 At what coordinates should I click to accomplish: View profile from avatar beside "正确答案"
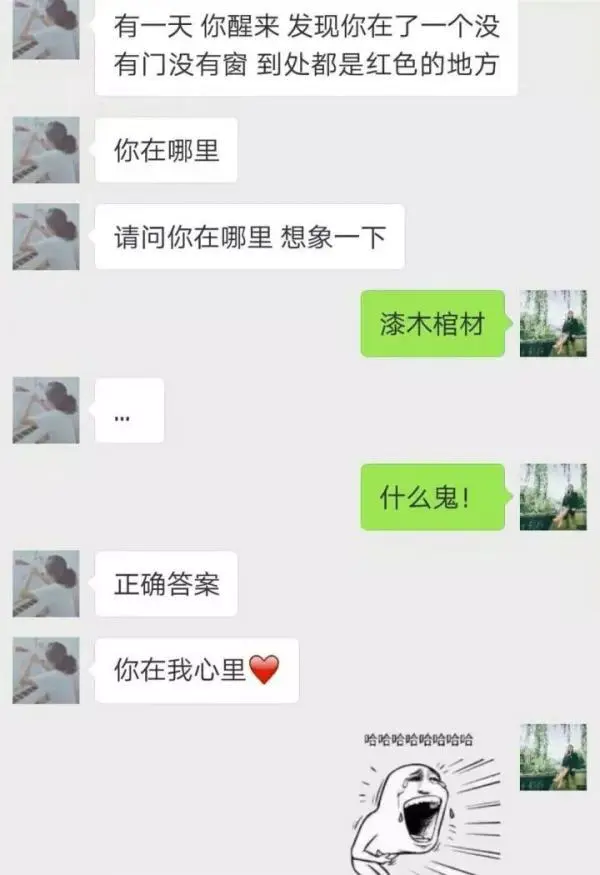pos(45,584)
